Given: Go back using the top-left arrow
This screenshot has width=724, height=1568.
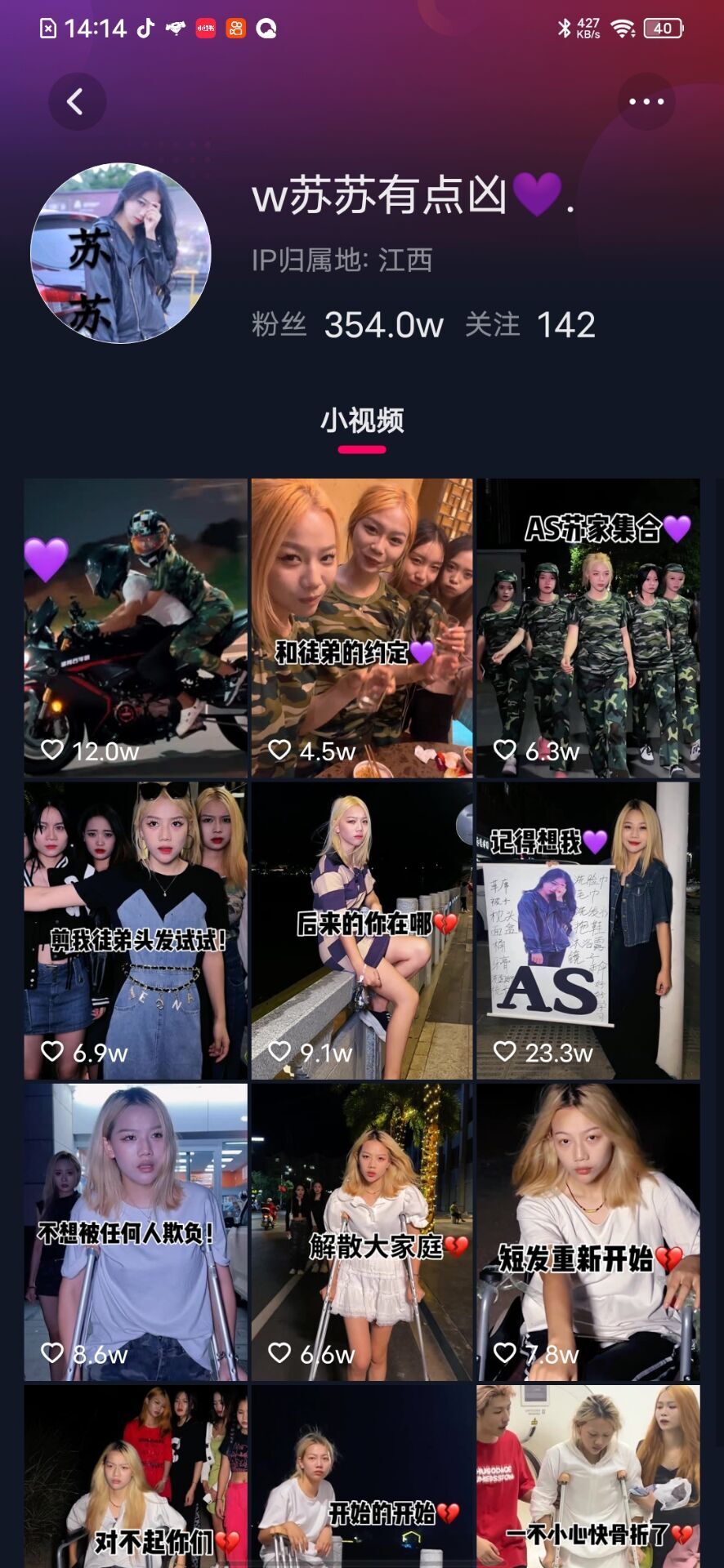Looking at the screenshot, I should pyautogui.click(x=76, y=102).
